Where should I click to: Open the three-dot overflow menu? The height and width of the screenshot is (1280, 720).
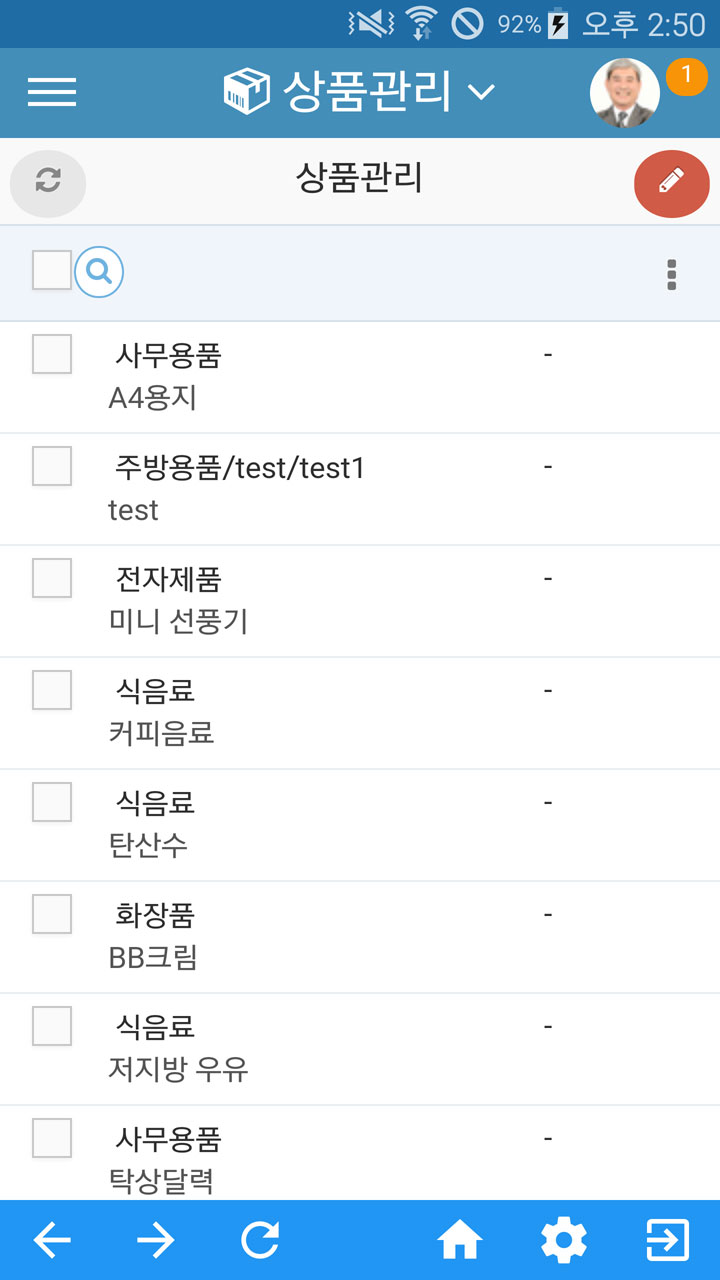coord(672,274)
